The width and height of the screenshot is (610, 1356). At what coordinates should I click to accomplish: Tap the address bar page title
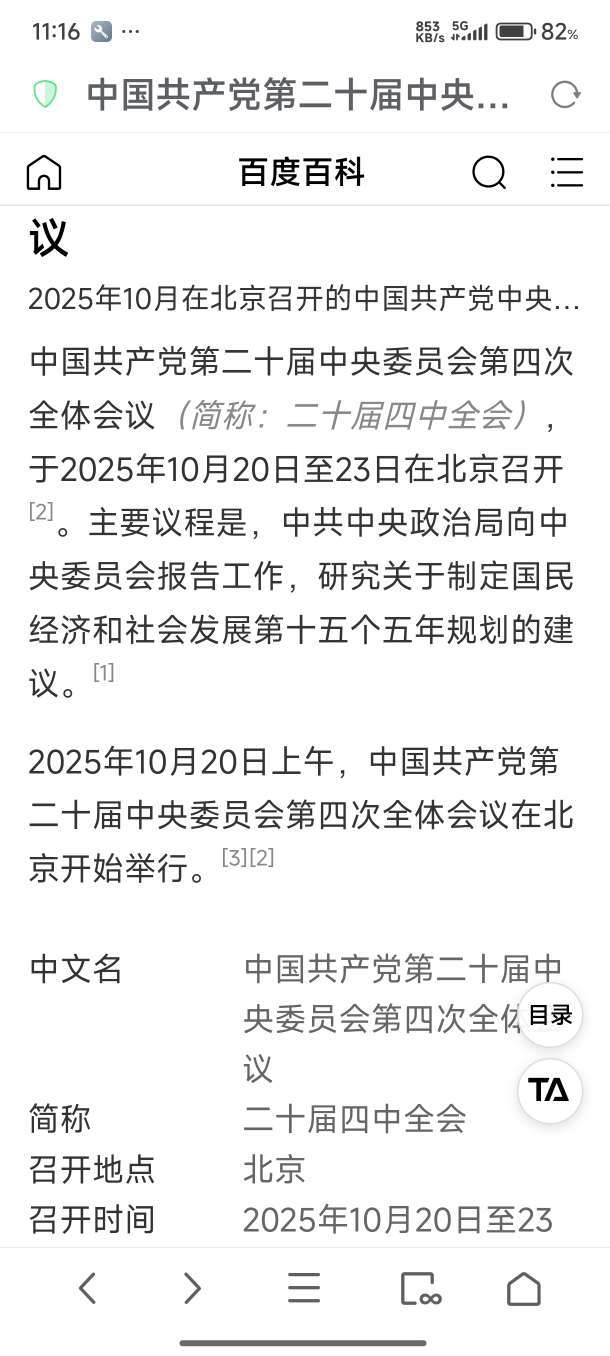point(298,95)
